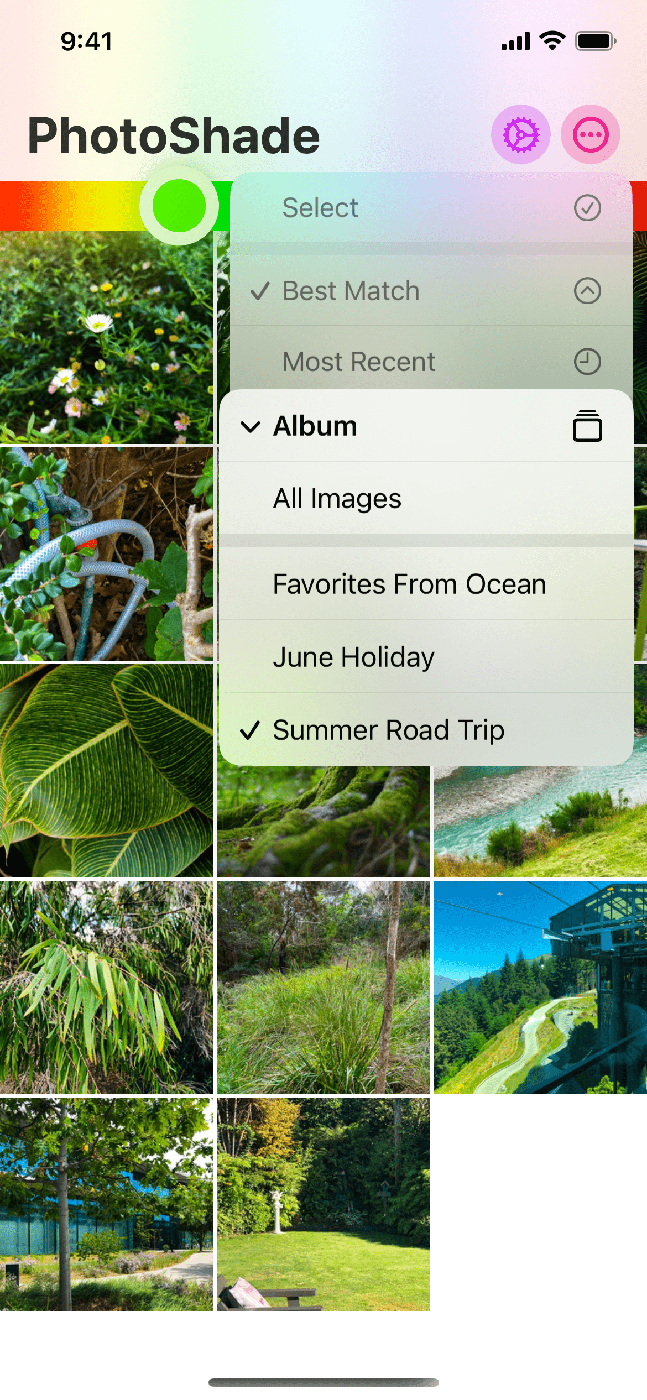Viewport: 647px width, 1400px height.
Task: Tap the green color slider handle
Action: (x=179, y=205)
